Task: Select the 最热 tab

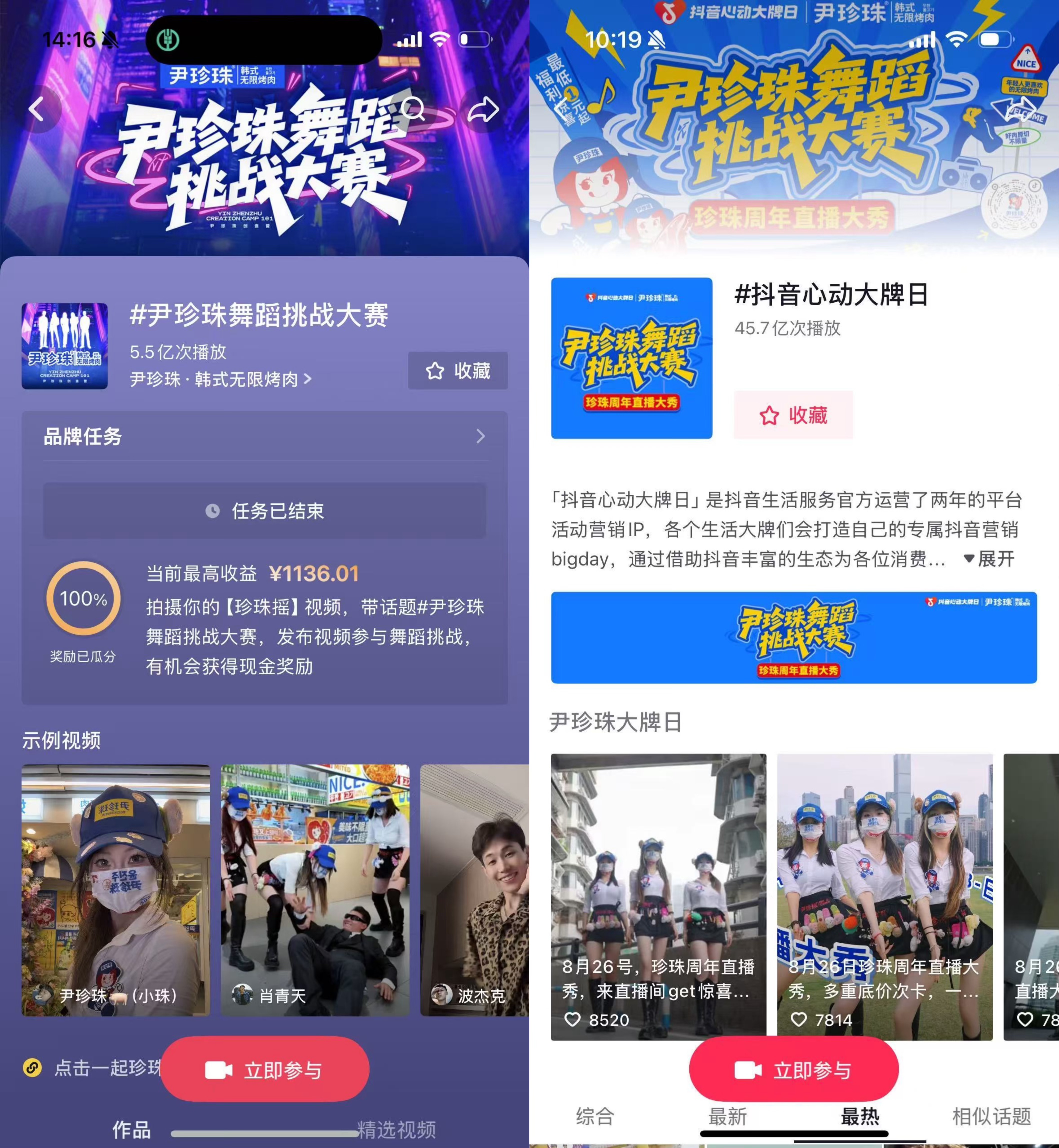Action: (x=860, y=1116)
